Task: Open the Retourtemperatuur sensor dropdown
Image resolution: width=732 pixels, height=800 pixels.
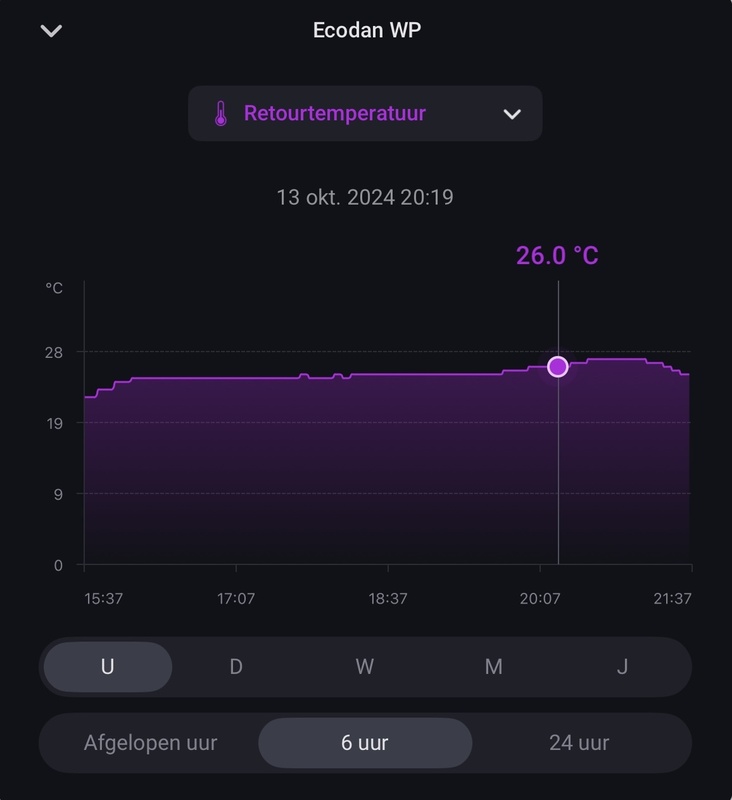Action: point(365,113)
